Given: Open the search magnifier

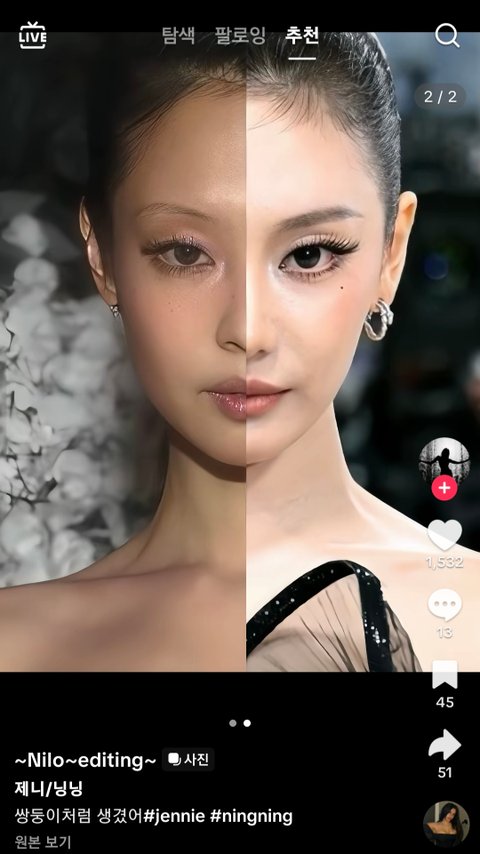Looking at the screenshot, I should (x=447, y=35).
